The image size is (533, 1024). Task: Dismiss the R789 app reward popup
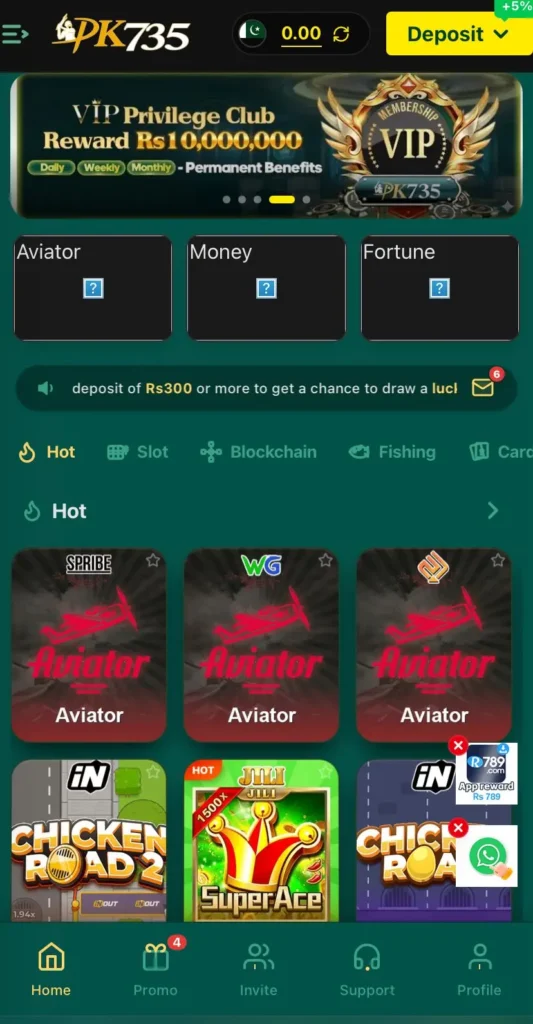pyautogui.click(x=459, y=745)
